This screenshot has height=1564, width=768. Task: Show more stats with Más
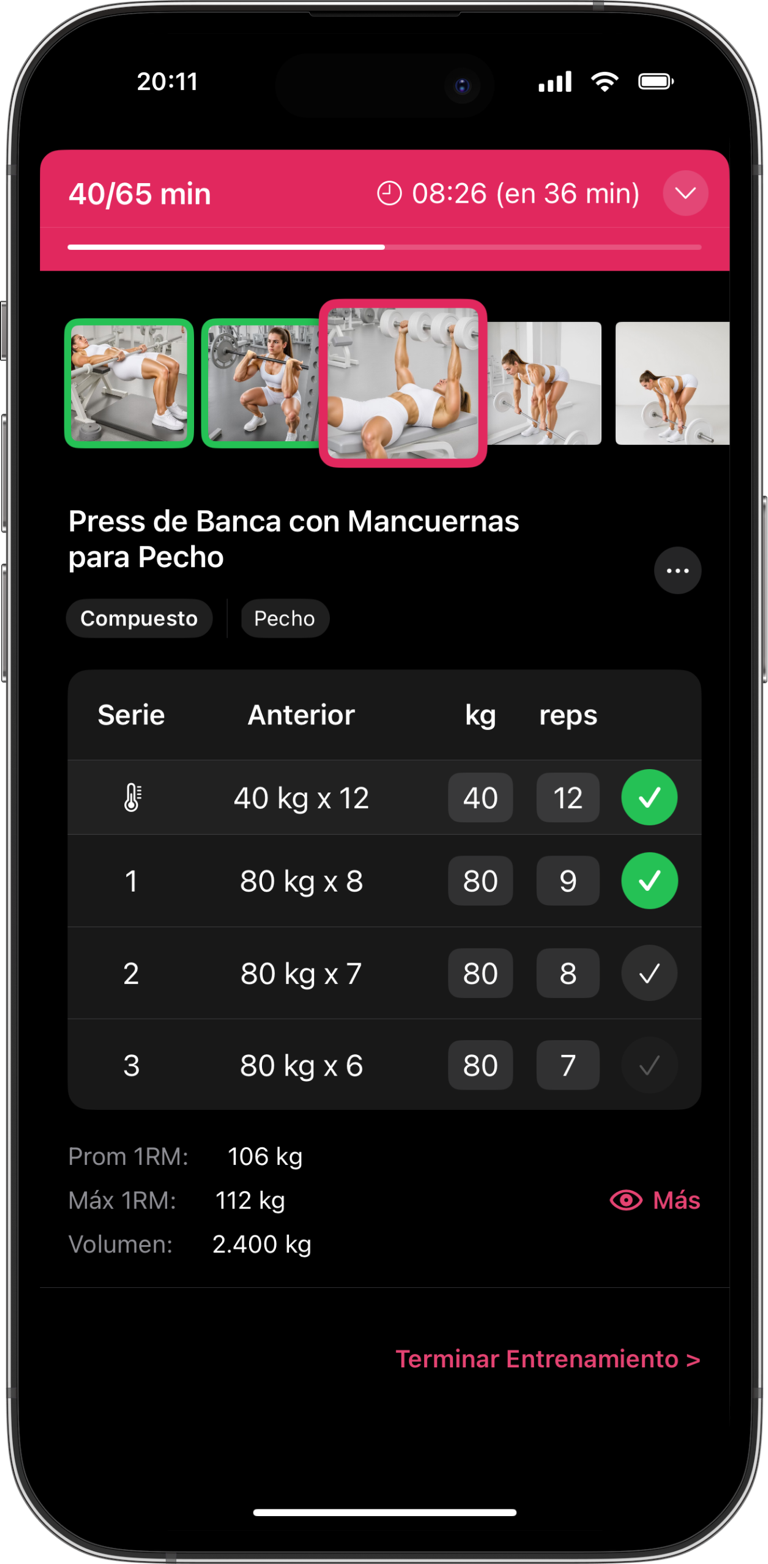click(656, 1200)
